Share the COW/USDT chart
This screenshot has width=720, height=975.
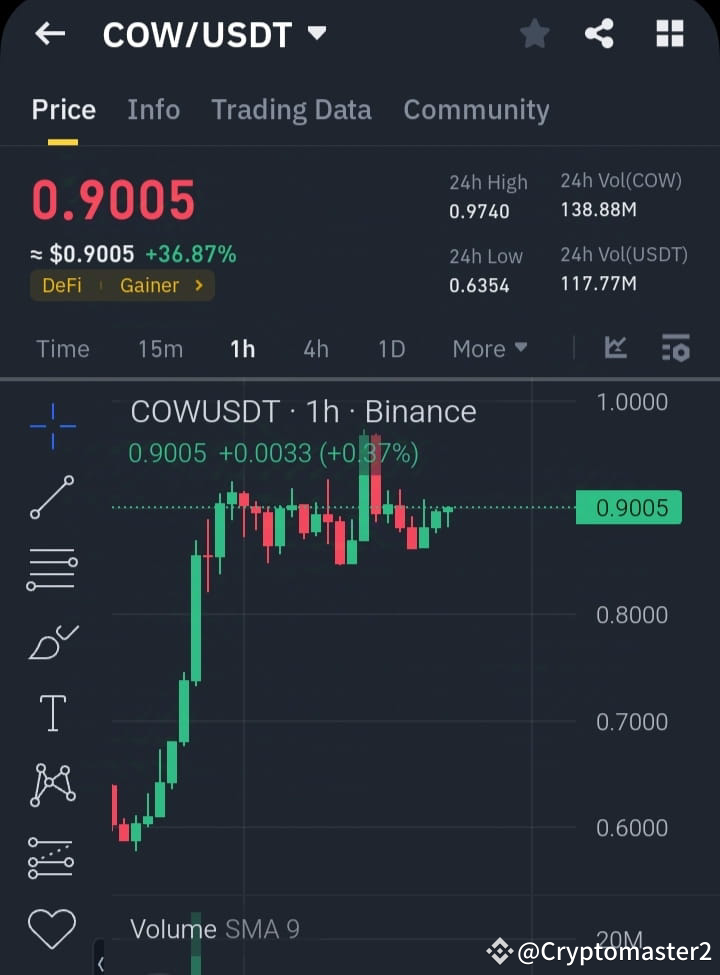point(599,33)
